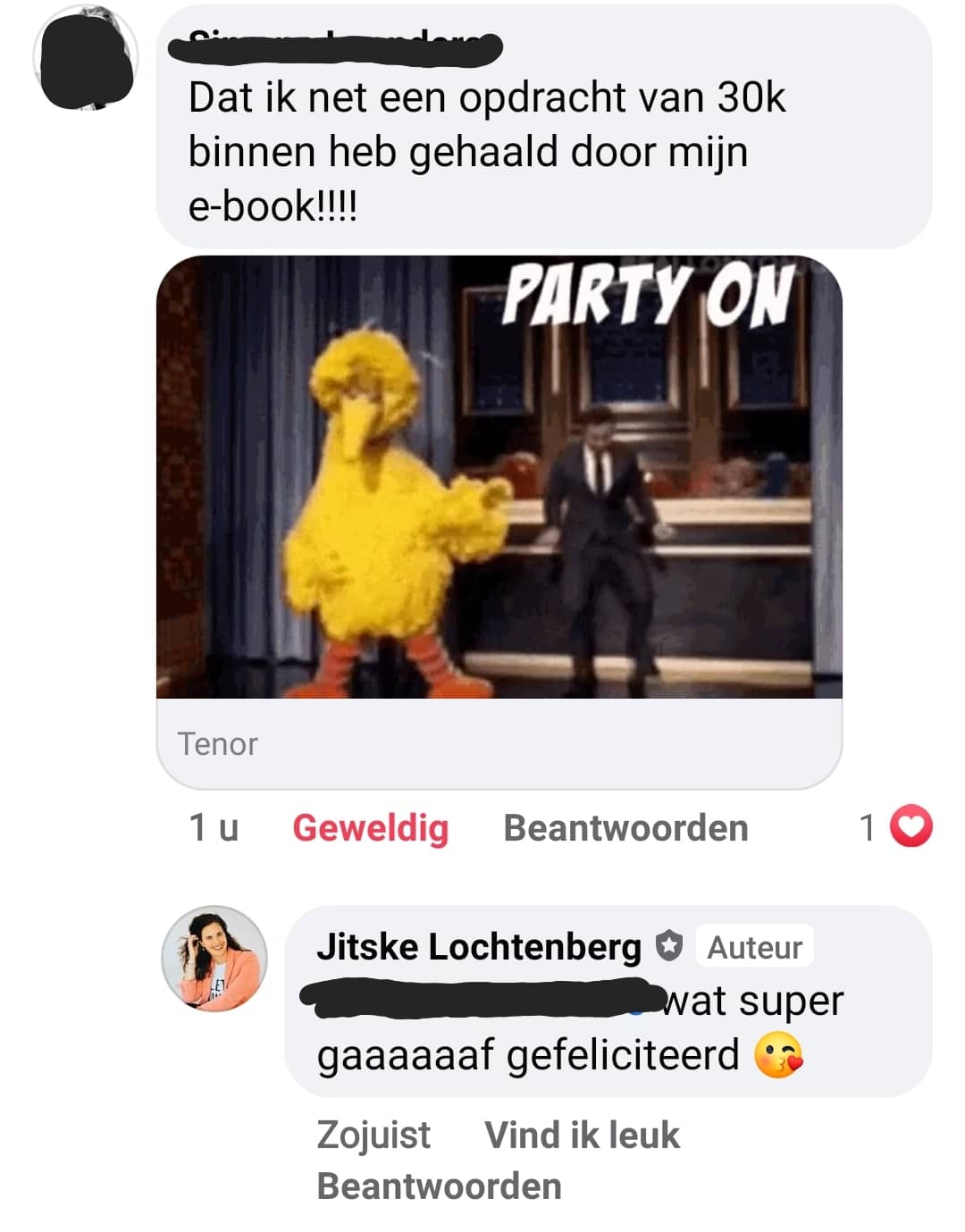Screen dimensions: 965x1232
Task: Open the Party On Tenor GIF
Action: (499, 477)
